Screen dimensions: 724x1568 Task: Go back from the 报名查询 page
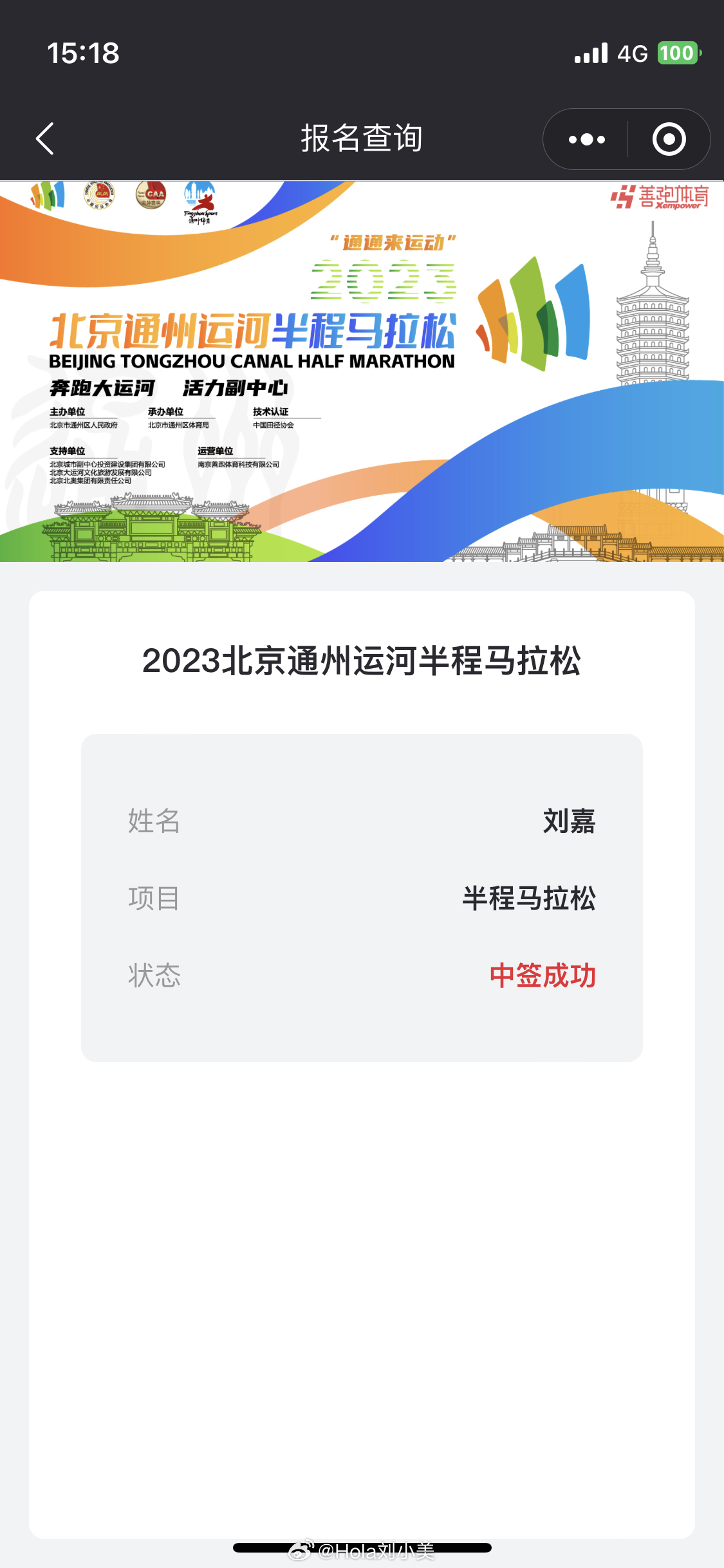[x=45, y=139]
